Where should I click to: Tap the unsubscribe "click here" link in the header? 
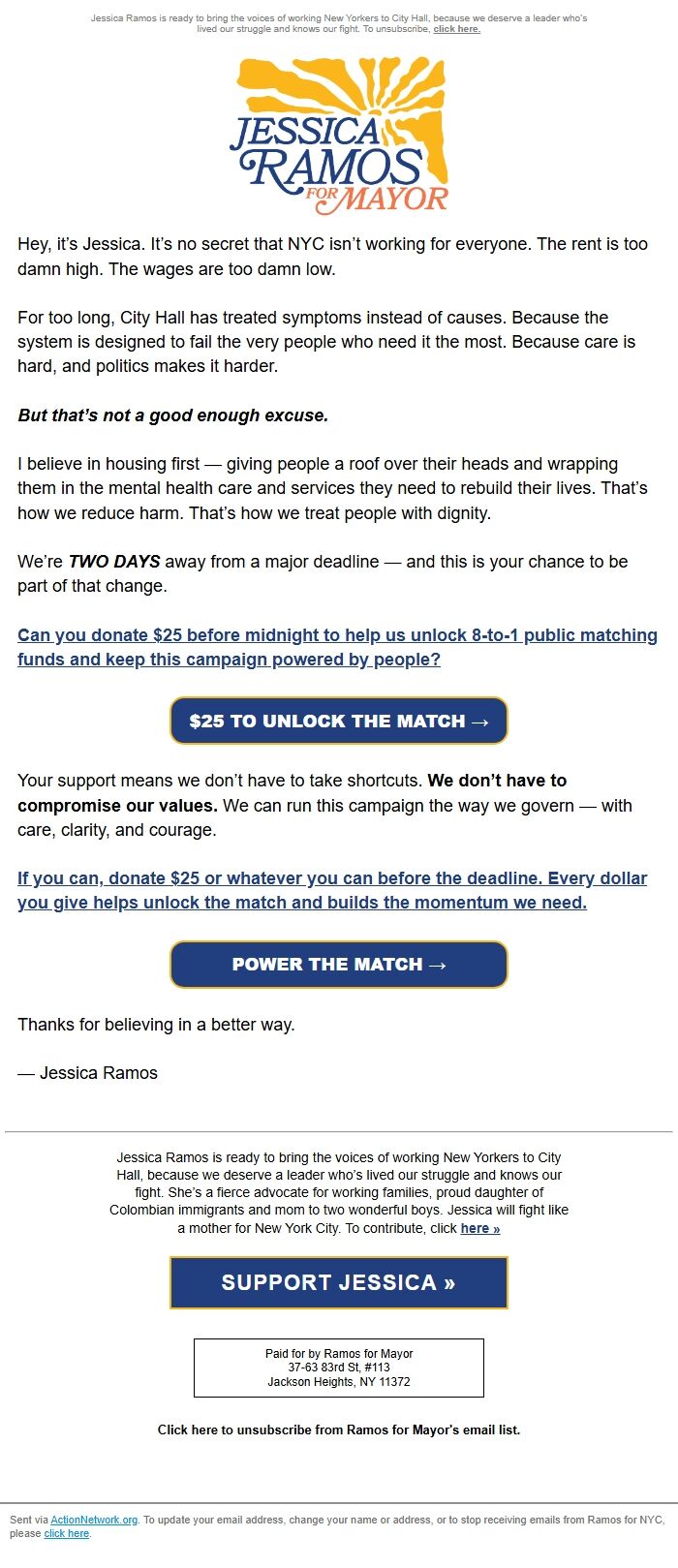[x=456, y=29]
